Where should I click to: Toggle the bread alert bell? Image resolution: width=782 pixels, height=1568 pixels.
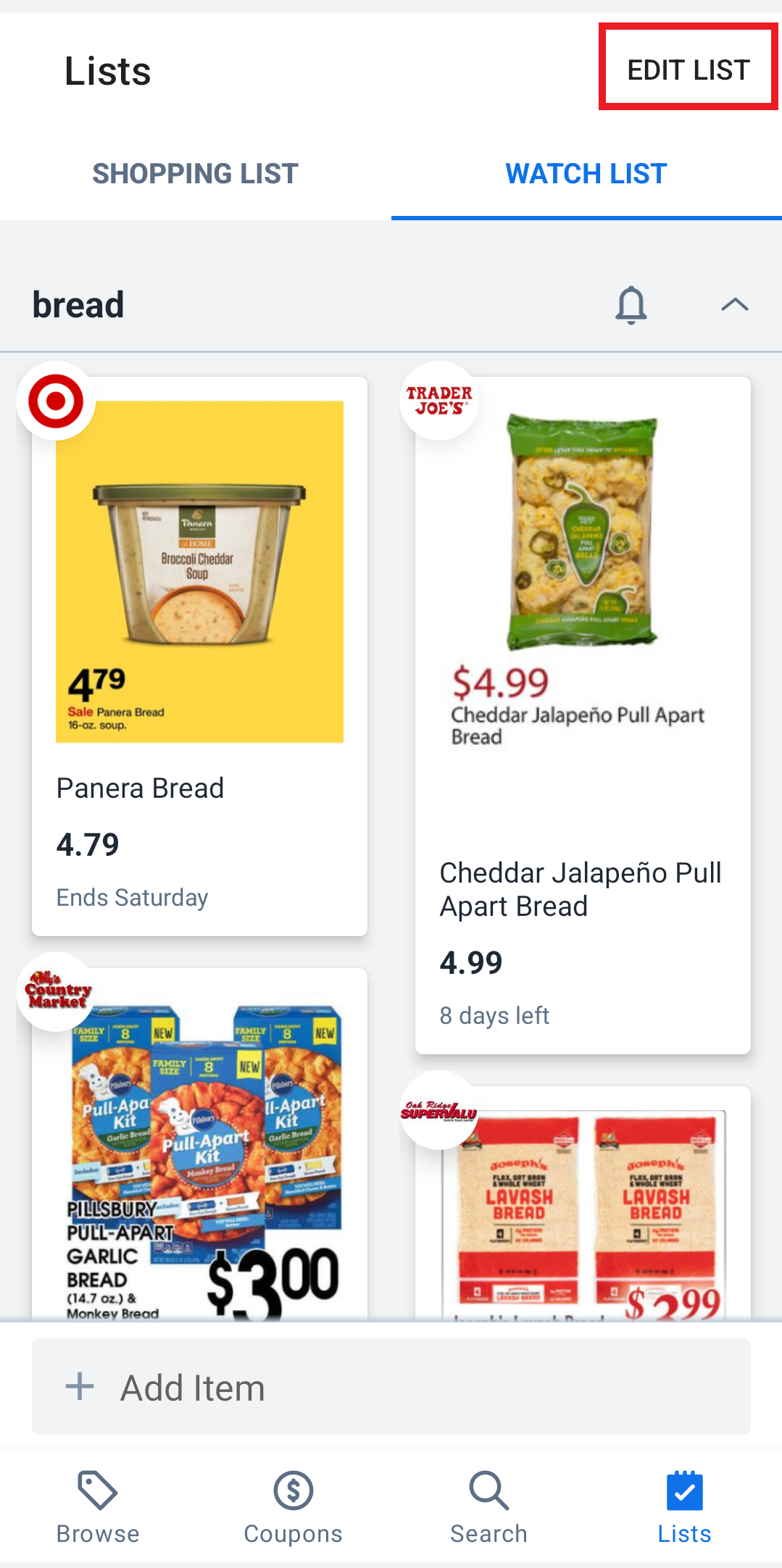[631, 305]
